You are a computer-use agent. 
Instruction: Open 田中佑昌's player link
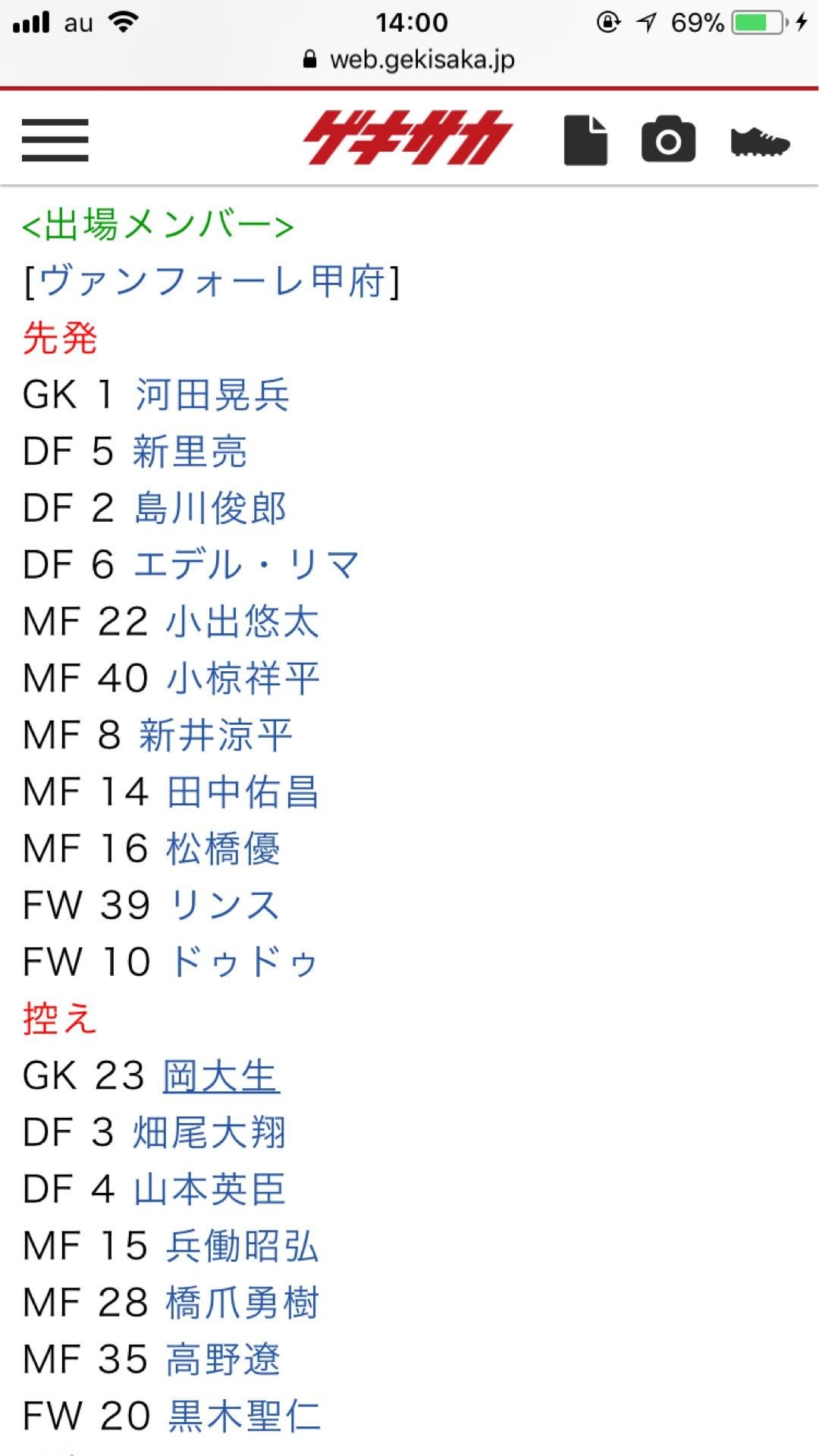tap(243, 792)
